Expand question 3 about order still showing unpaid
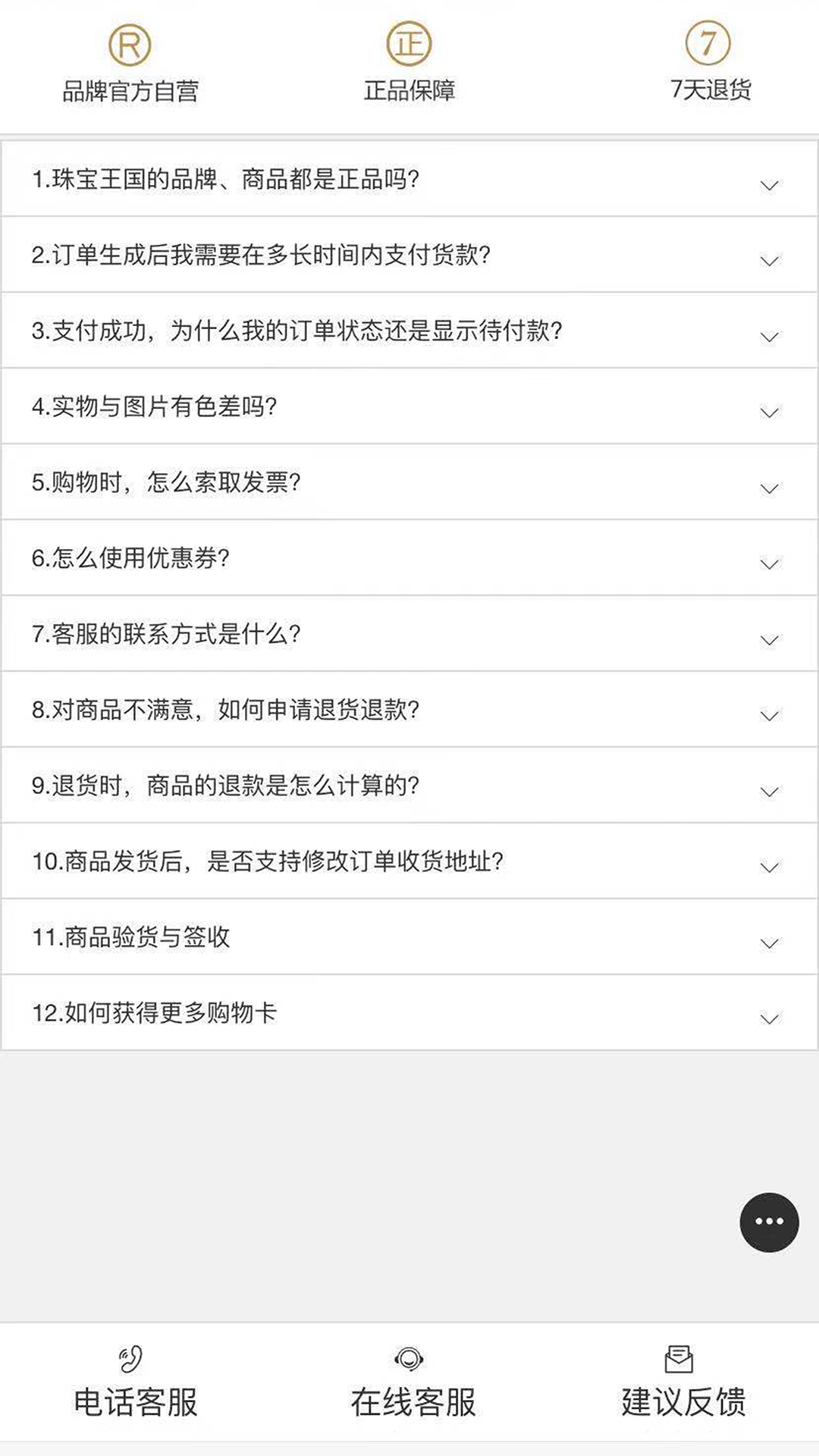Screen dimensions: 819x1456 click(409, 332)
